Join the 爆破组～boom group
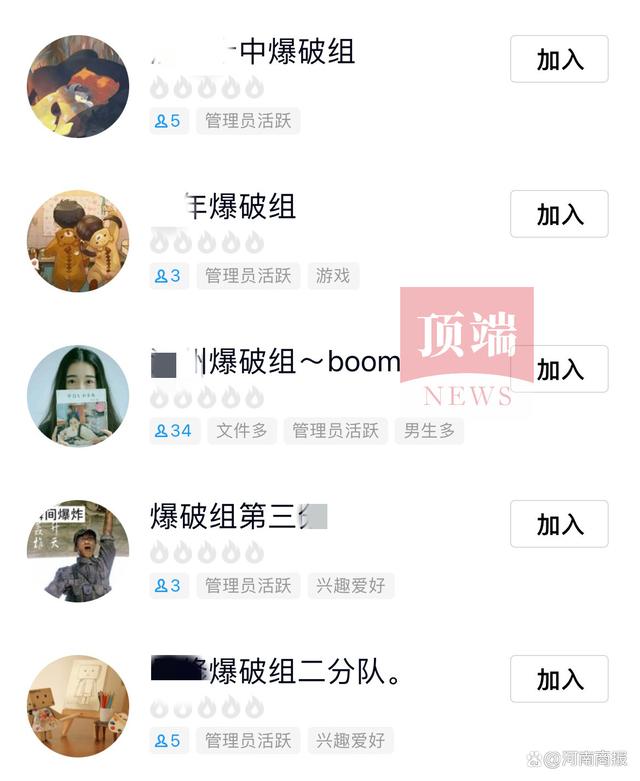Viewport: 640px width, 781px height. coord(559,369)
